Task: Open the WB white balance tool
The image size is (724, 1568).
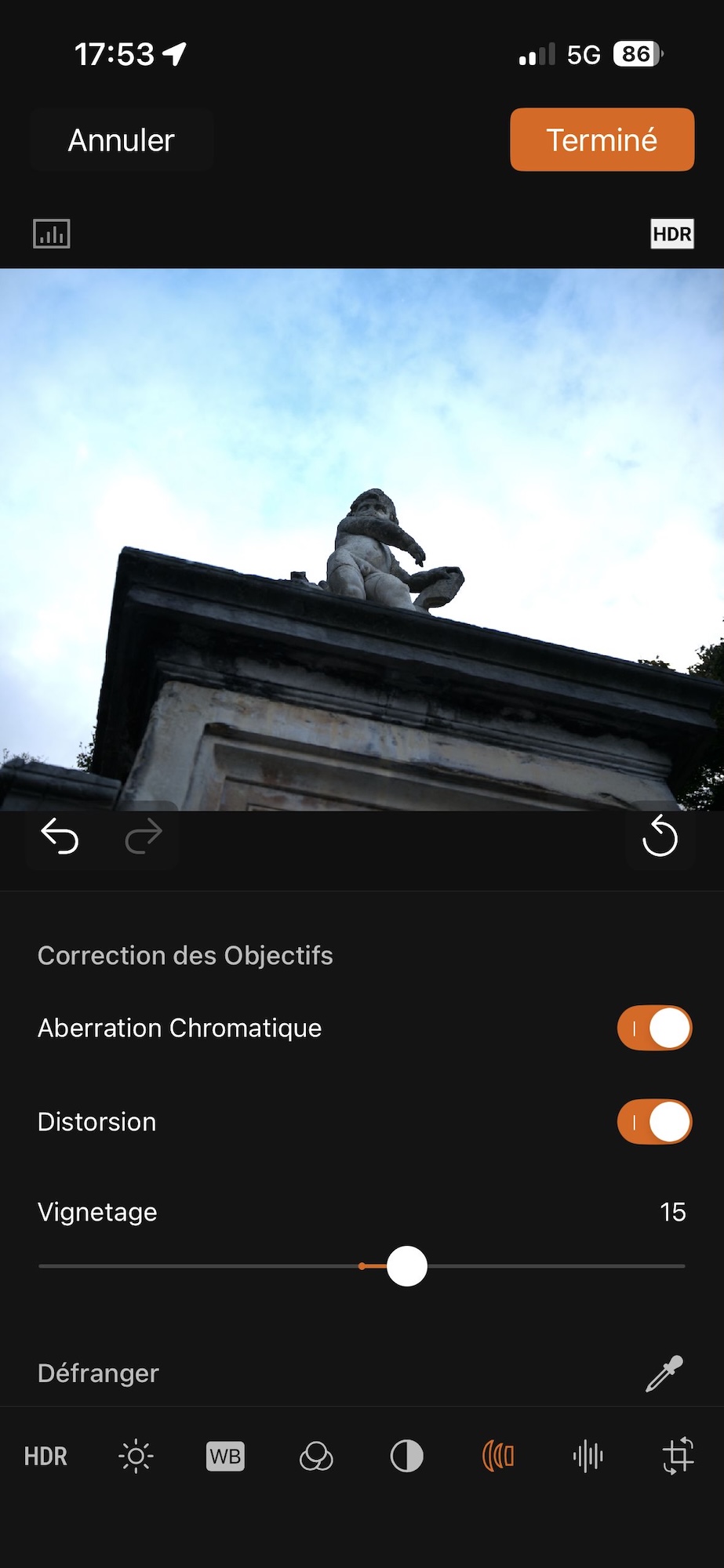Action: (x=226, y=1457)
